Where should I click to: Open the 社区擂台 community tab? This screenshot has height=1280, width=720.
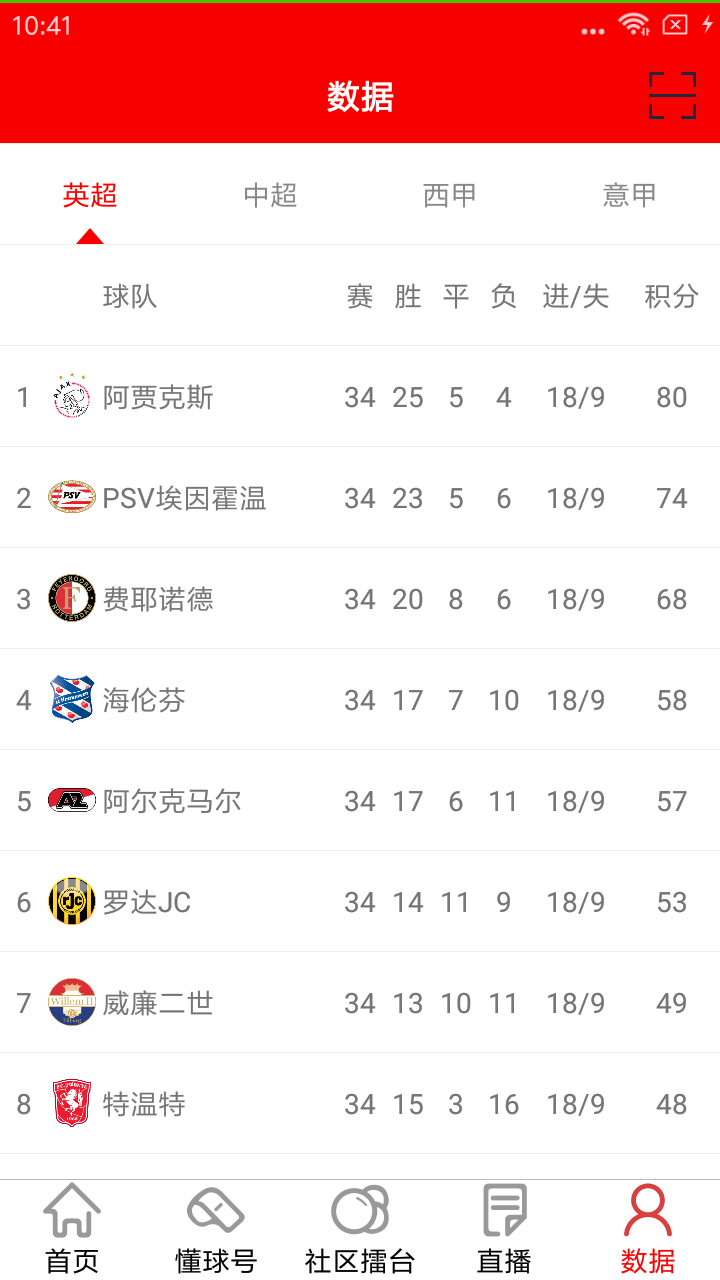(360, 1230)
